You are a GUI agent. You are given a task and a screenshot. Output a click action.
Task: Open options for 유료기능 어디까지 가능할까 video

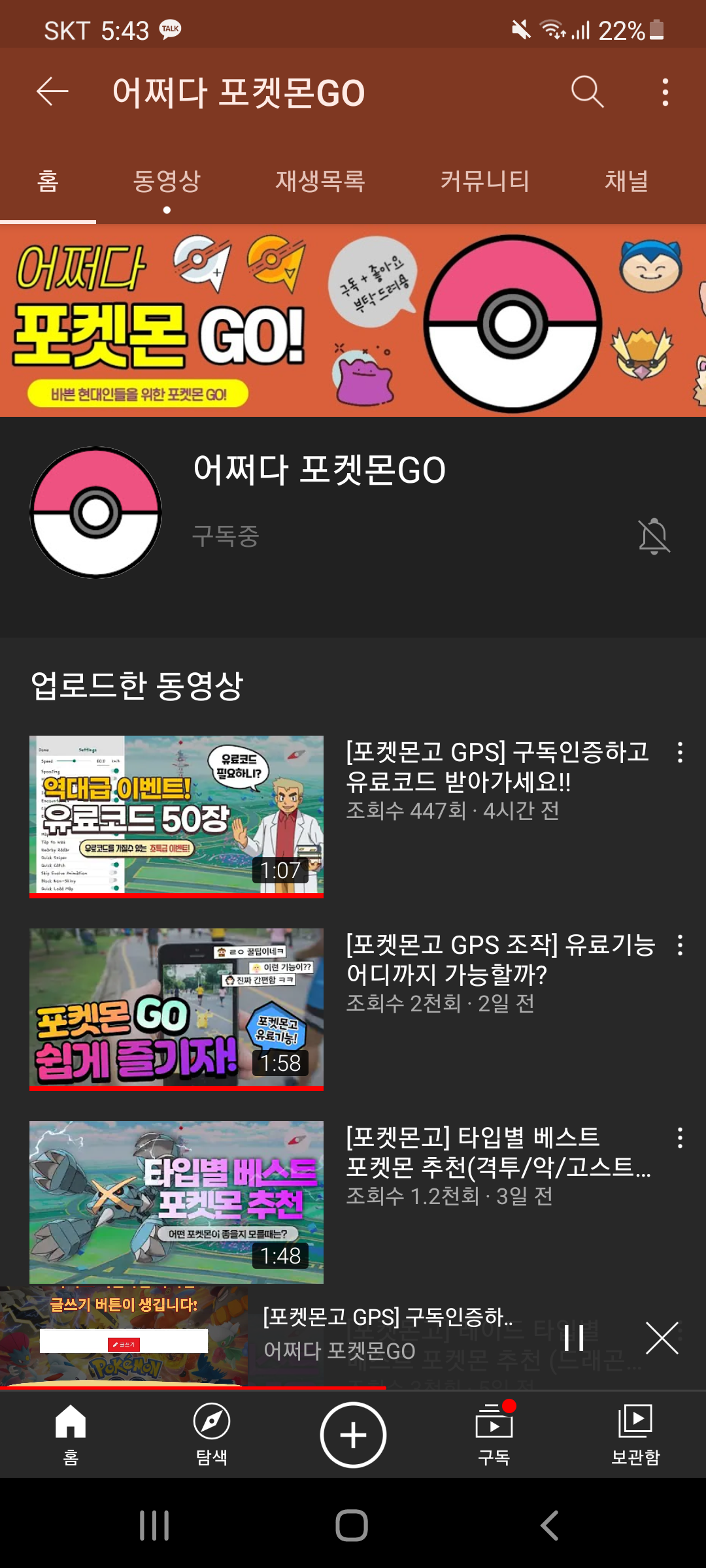pyautogui.click(x=680, y=945)
